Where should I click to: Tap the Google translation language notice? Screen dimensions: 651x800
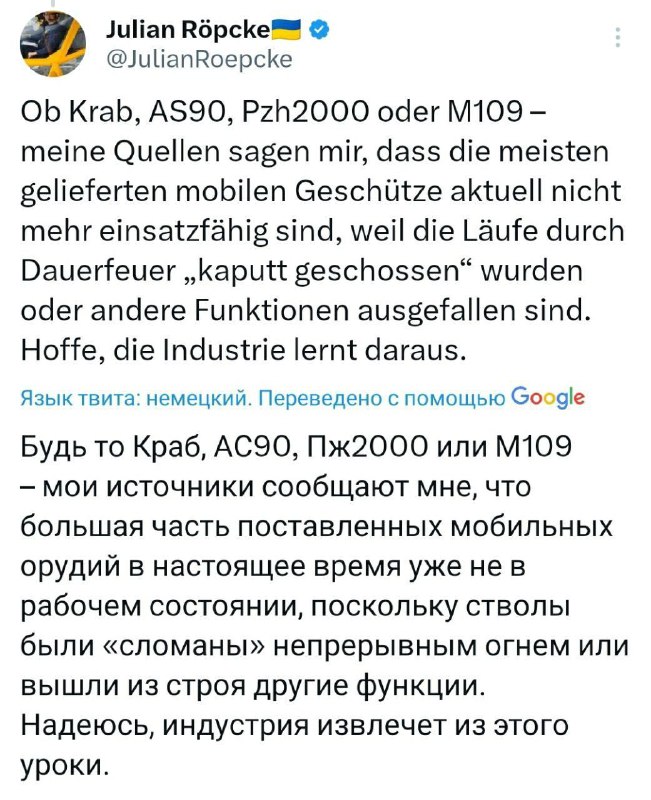pyautogui.click(x=303, y=397)
